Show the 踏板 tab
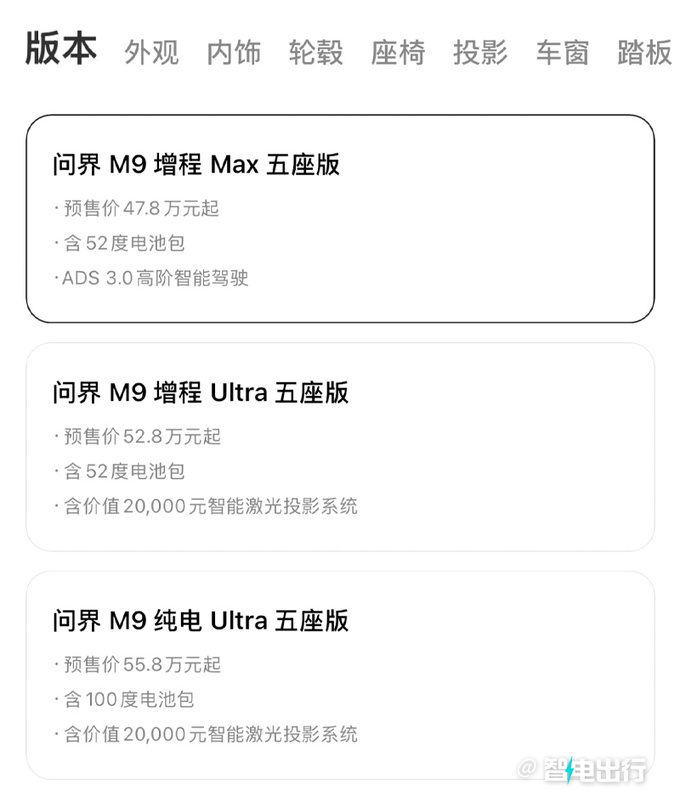Image resolution: width=680 pixels, height=807 pixels. (644, 53)
